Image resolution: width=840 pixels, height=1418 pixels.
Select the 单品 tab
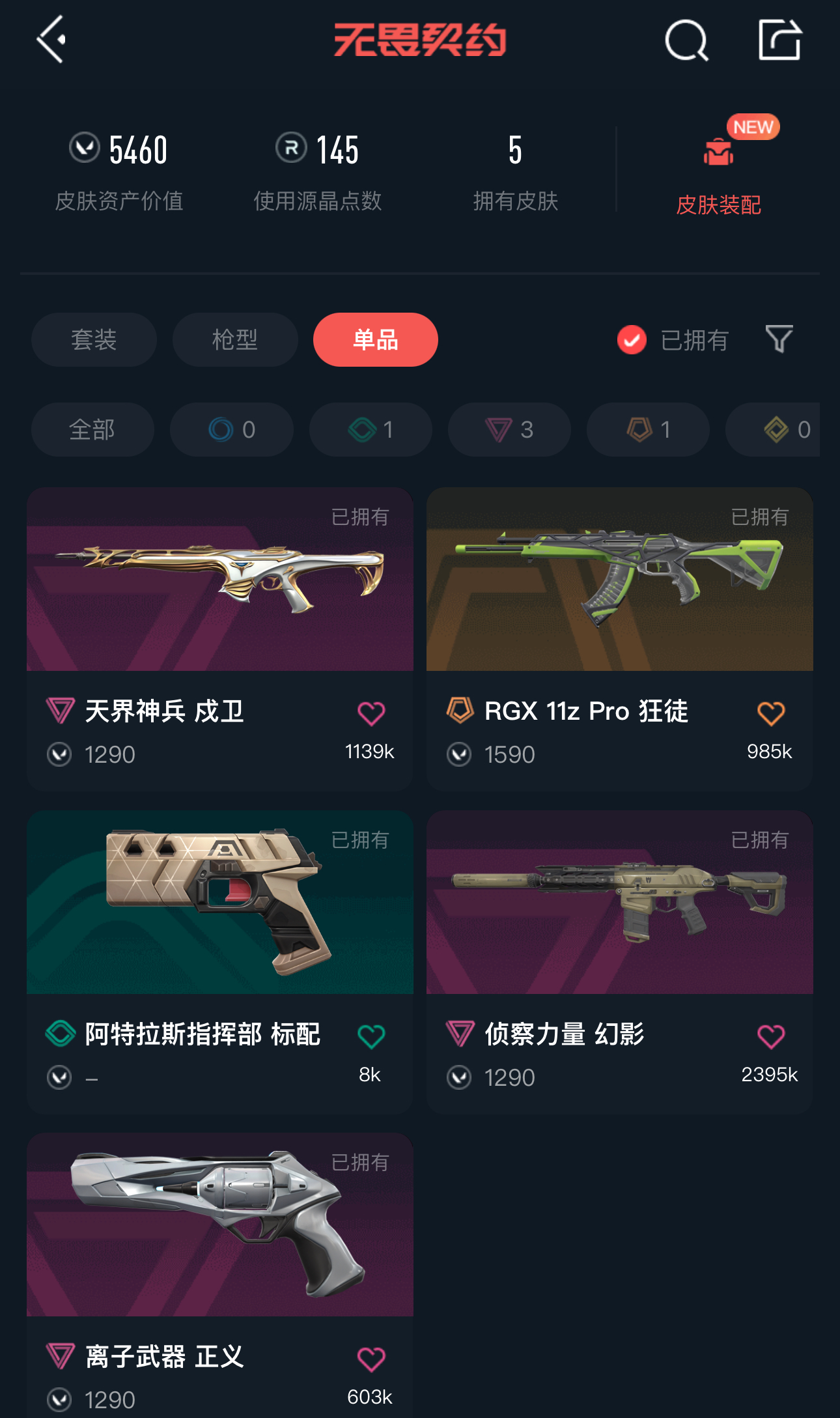(375, 339)
